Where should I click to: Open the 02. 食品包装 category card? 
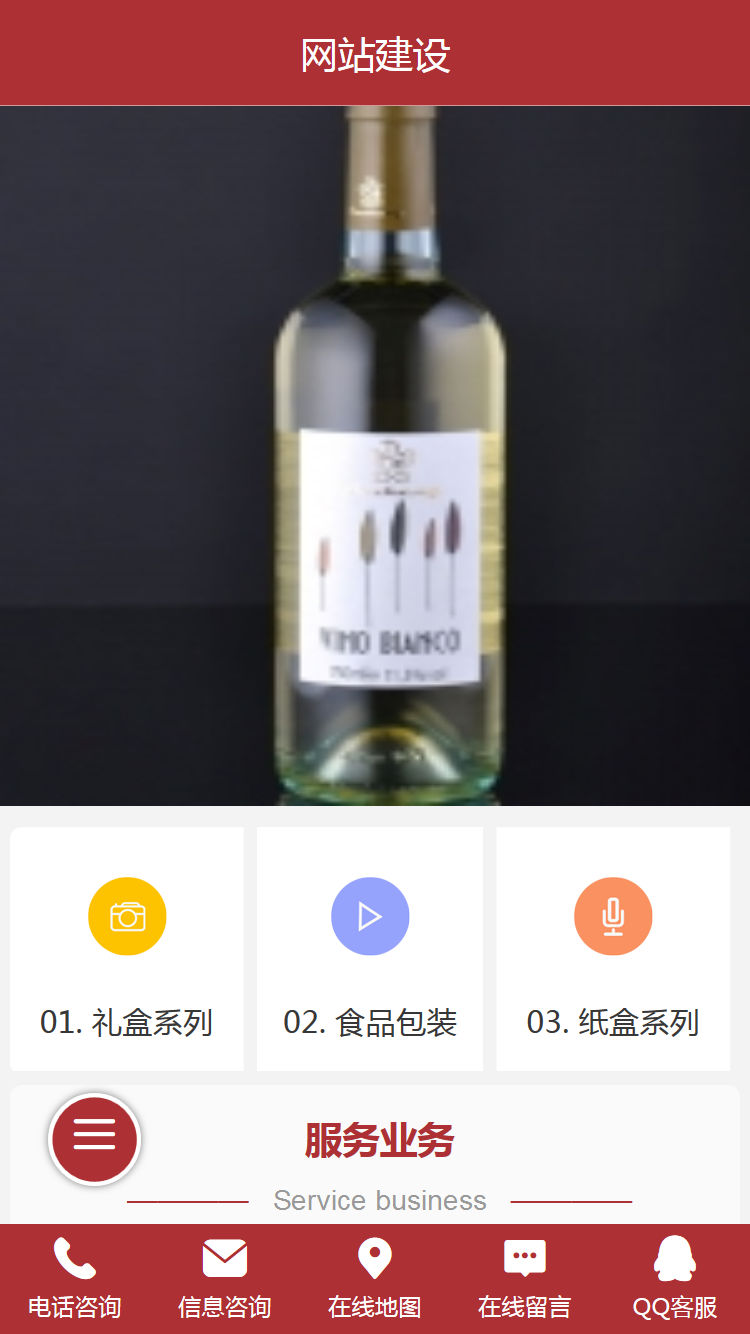370,948
